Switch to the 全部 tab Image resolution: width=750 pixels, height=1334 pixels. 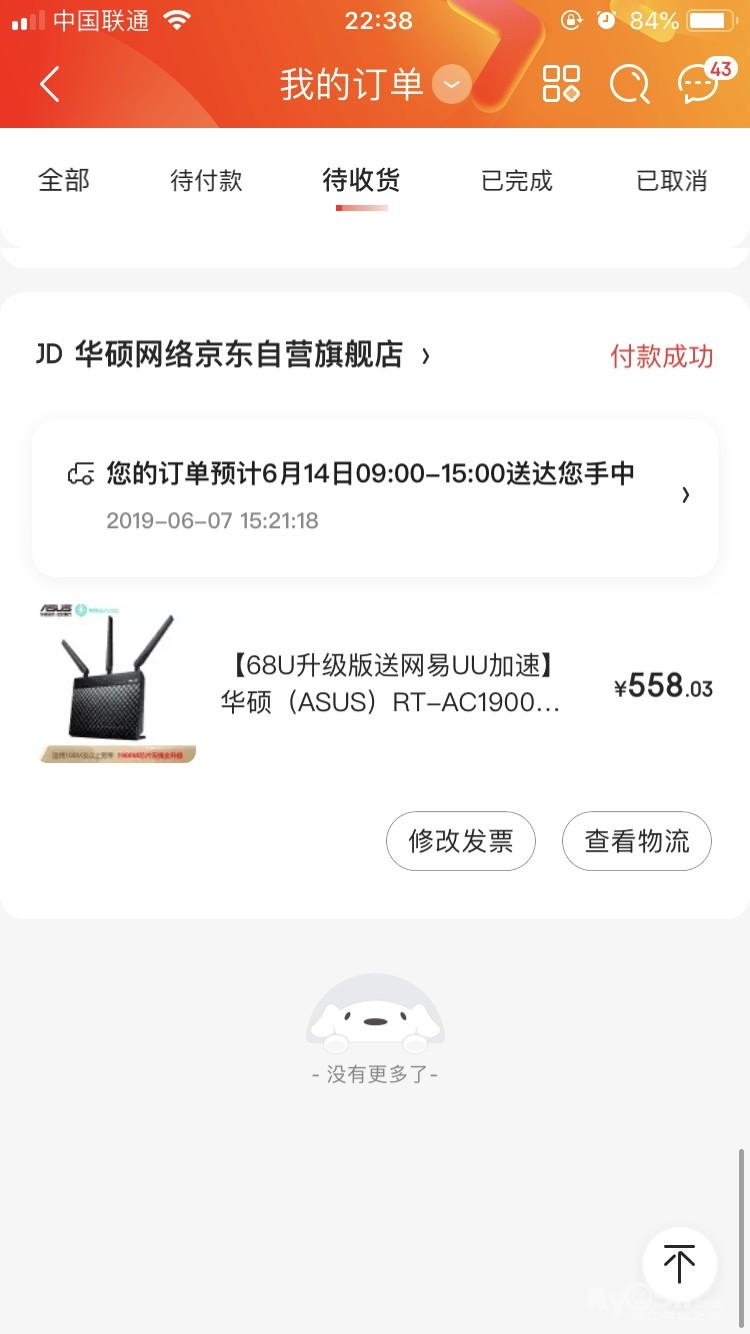[x=64, y=181]
